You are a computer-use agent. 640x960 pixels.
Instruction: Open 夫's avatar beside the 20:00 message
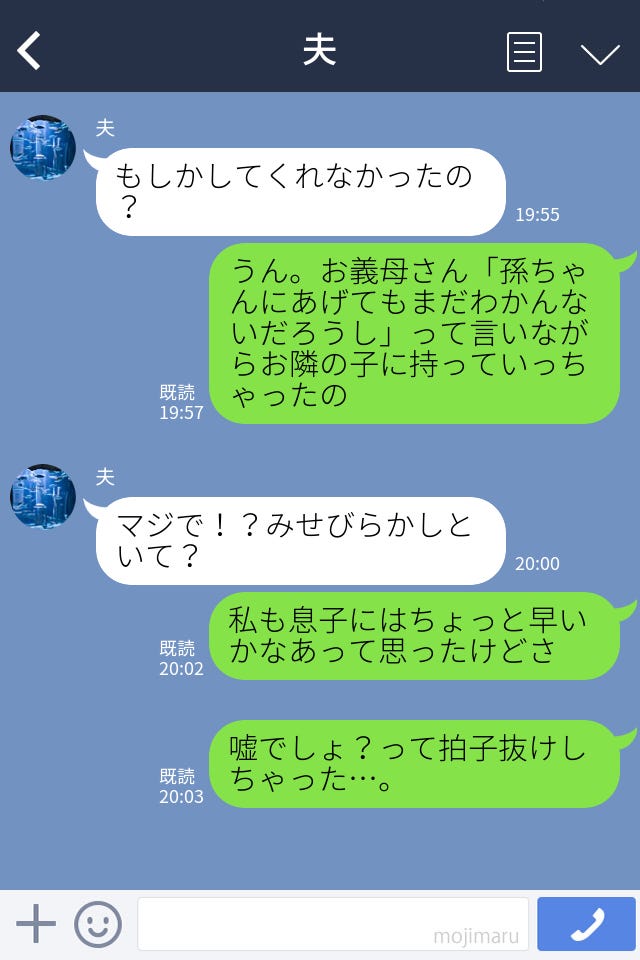tap(43, 497)
